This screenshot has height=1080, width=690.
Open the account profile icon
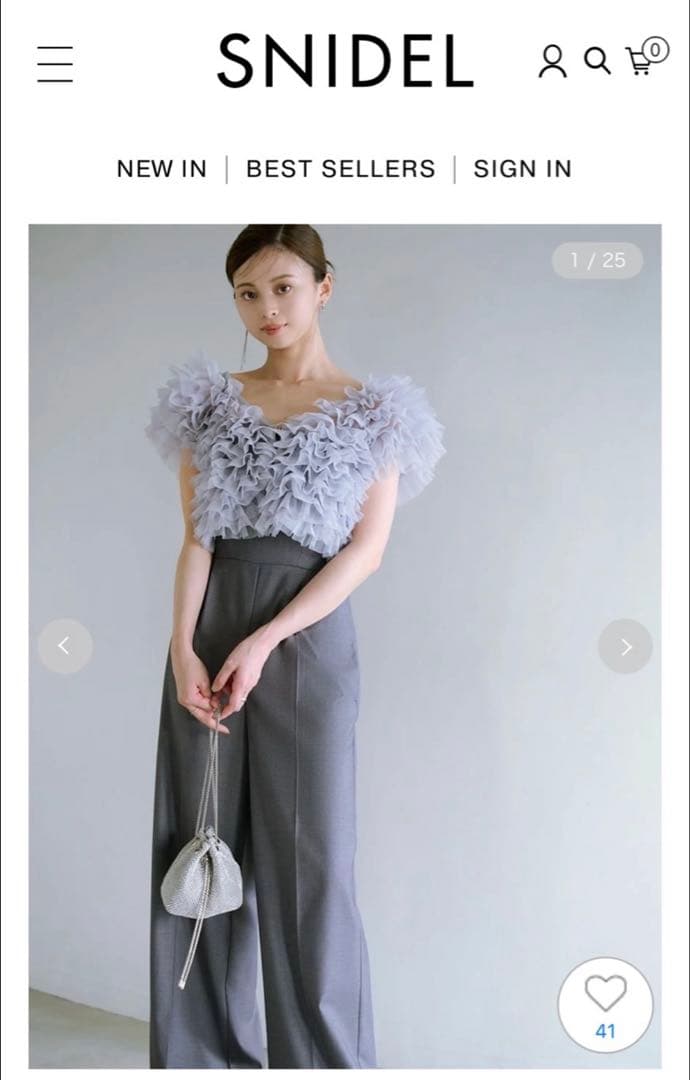coord(551,62)
